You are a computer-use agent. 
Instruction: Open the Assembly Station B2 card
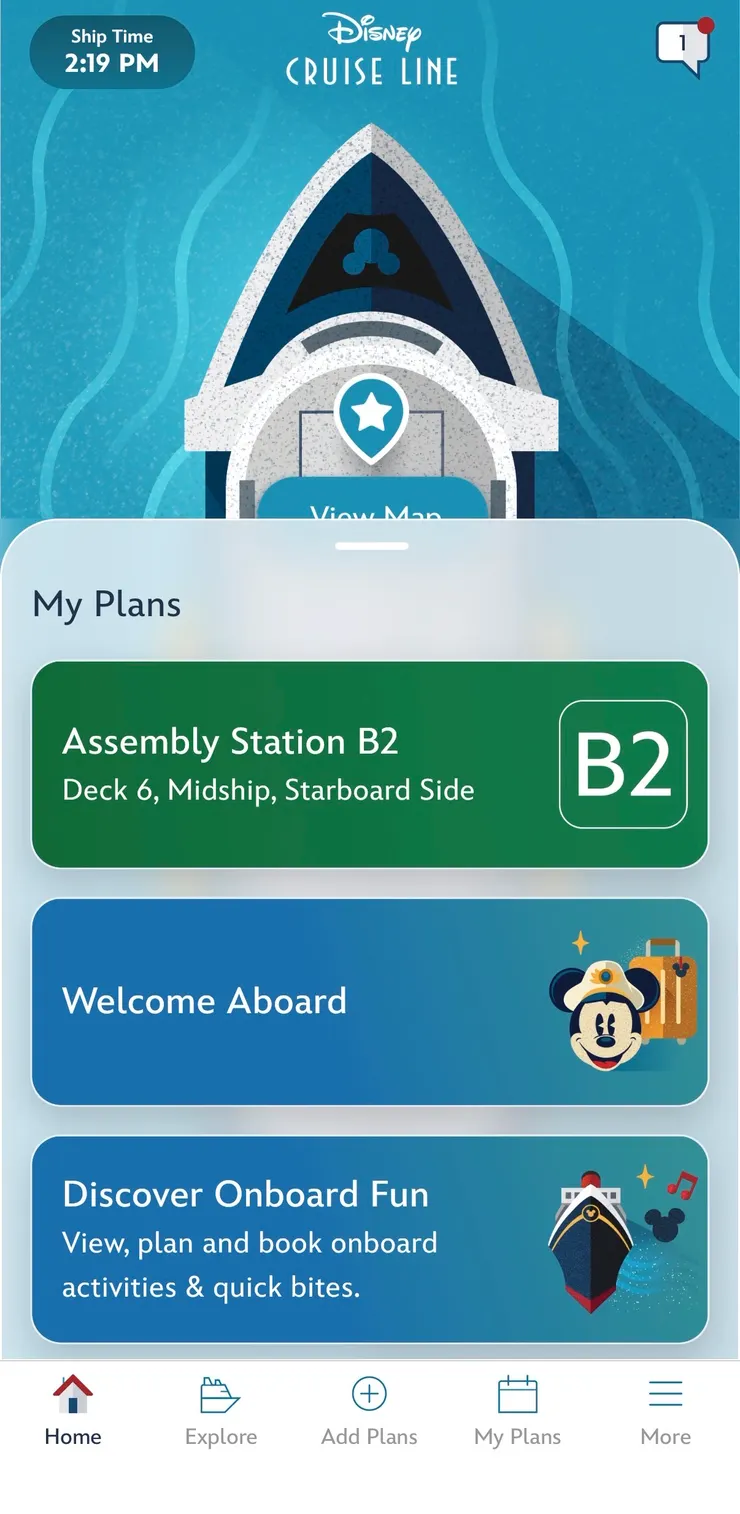tap(369, 764)
